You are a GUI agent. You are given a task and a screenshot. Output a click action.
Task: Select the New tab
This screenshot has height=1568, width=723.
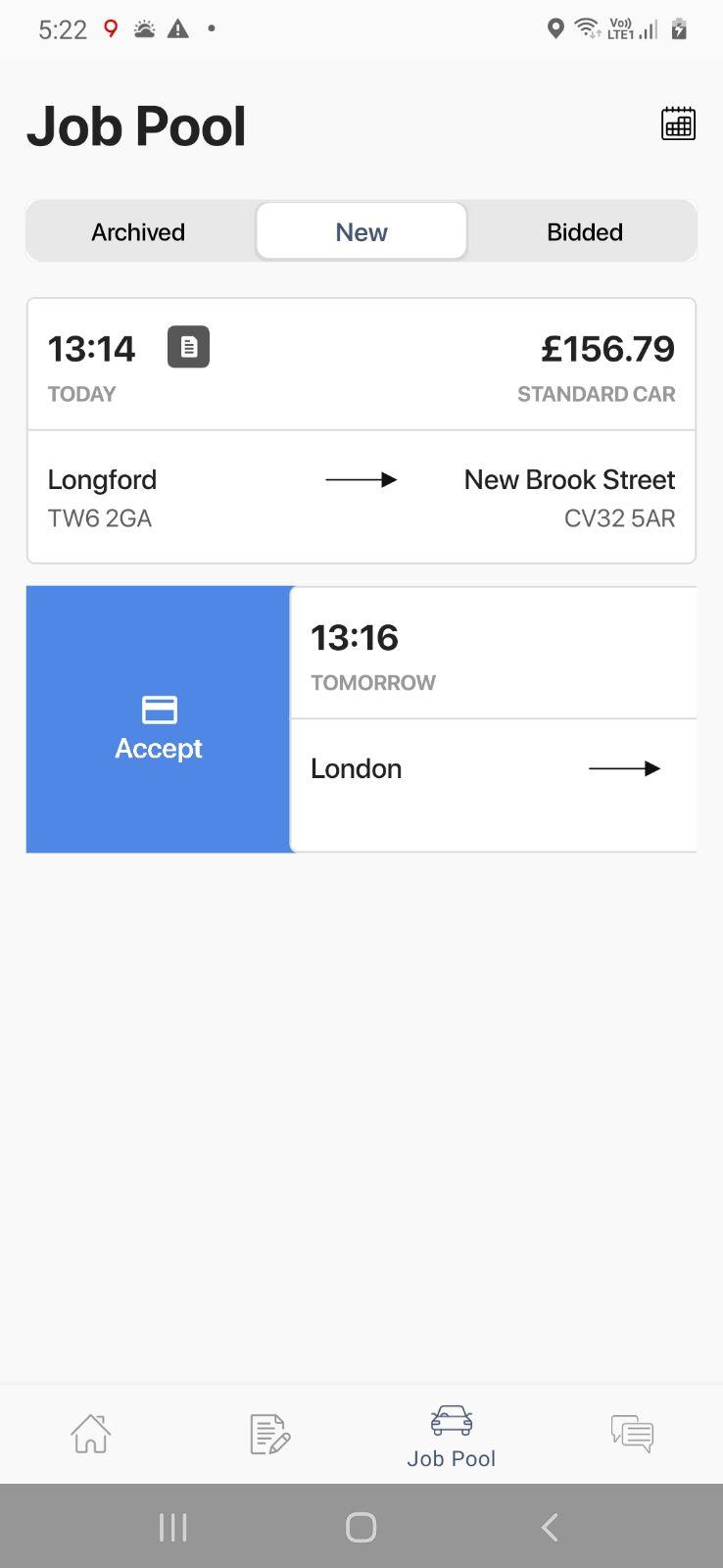(361, 232)
